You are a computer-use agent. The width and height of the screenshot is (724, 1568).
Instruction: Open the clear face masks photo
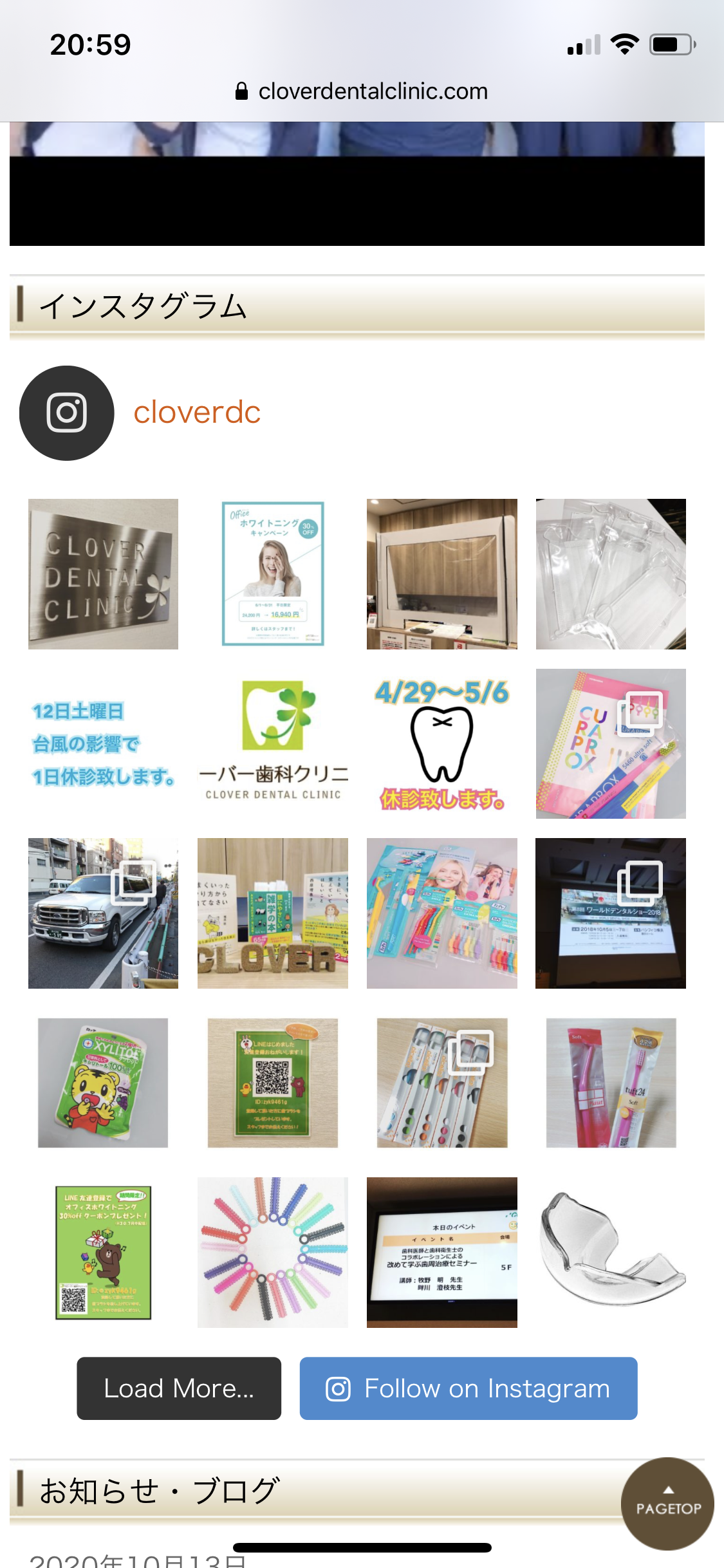tap(611, 574)
